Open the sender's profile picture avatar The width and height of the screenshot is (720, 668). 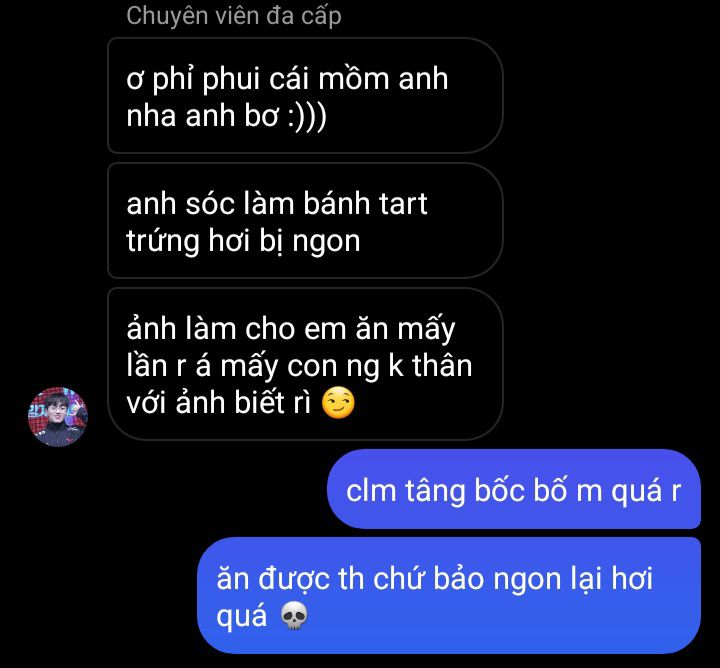[x=57, y=416]
